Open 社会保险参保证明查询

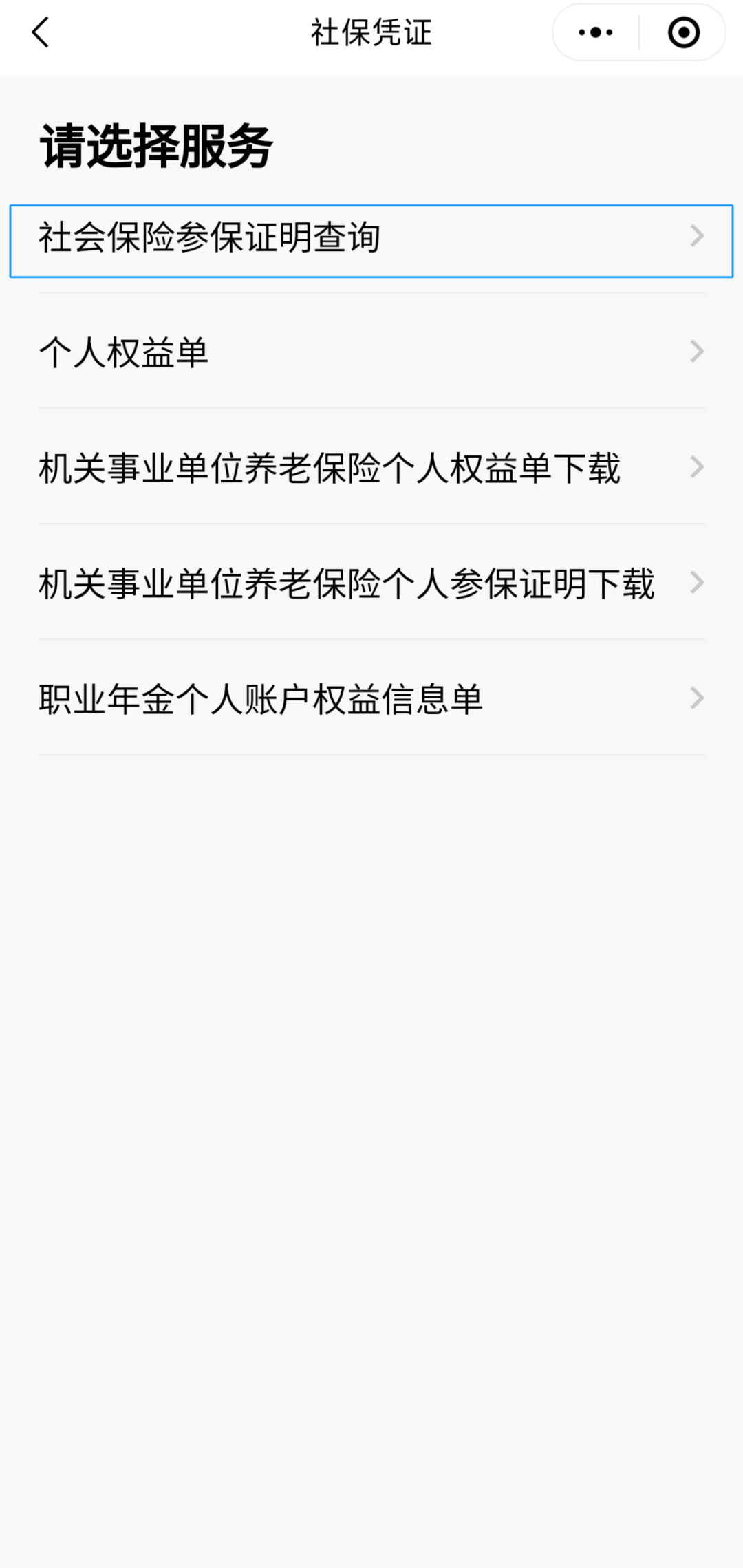(x=371, y=238)
